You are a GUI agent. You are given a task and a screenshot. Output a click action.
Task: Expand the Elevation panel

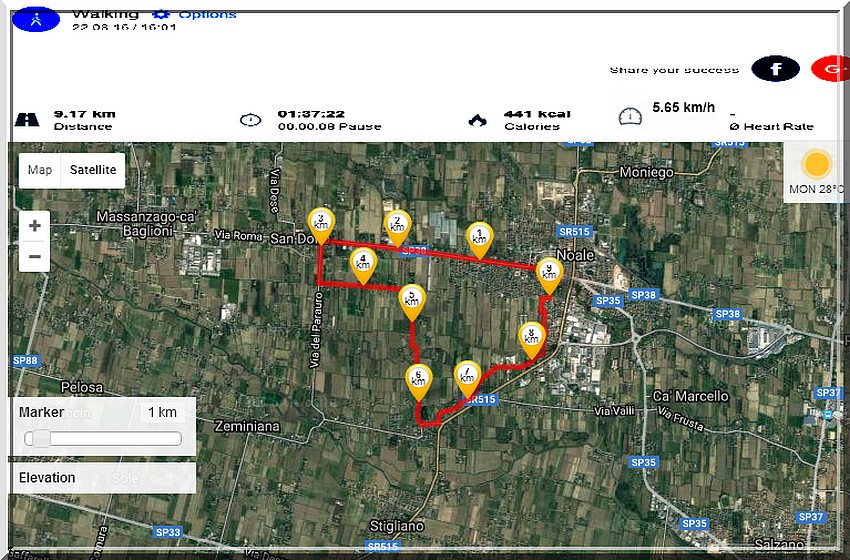[47, 477]
